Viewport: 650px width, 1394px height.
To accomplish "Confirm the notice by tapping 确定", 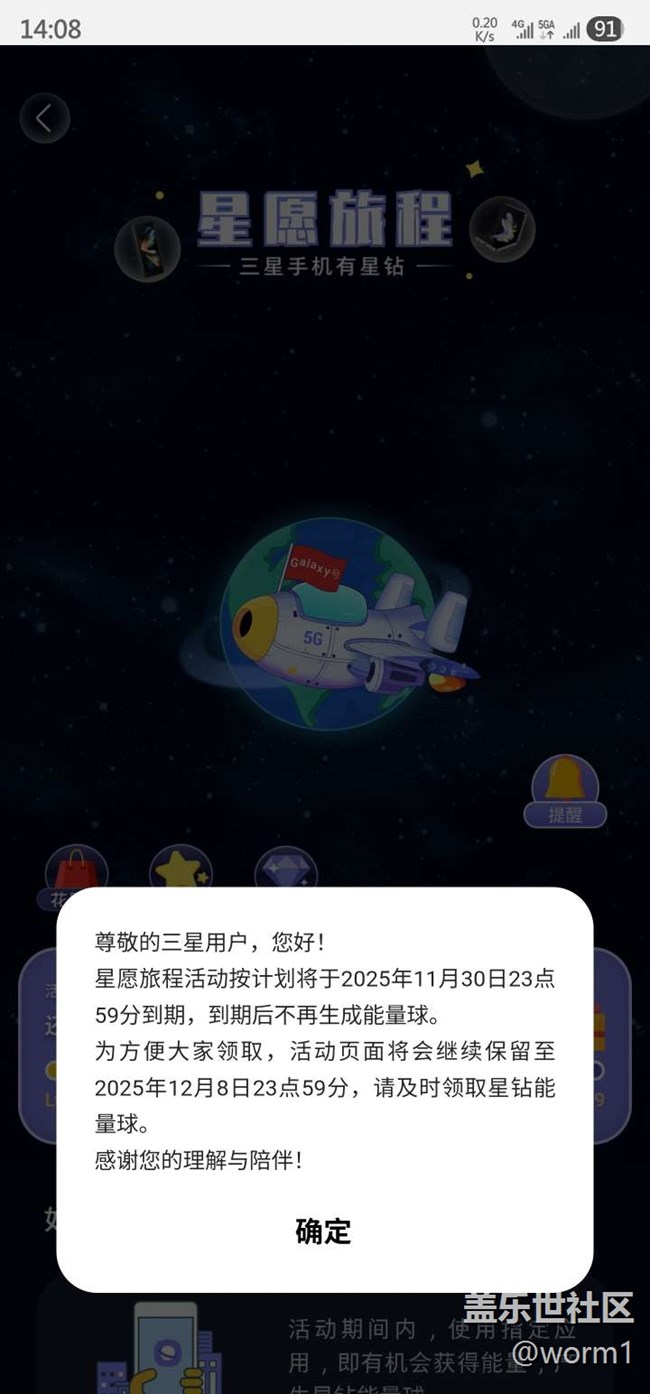I will tap(323, 1231).
